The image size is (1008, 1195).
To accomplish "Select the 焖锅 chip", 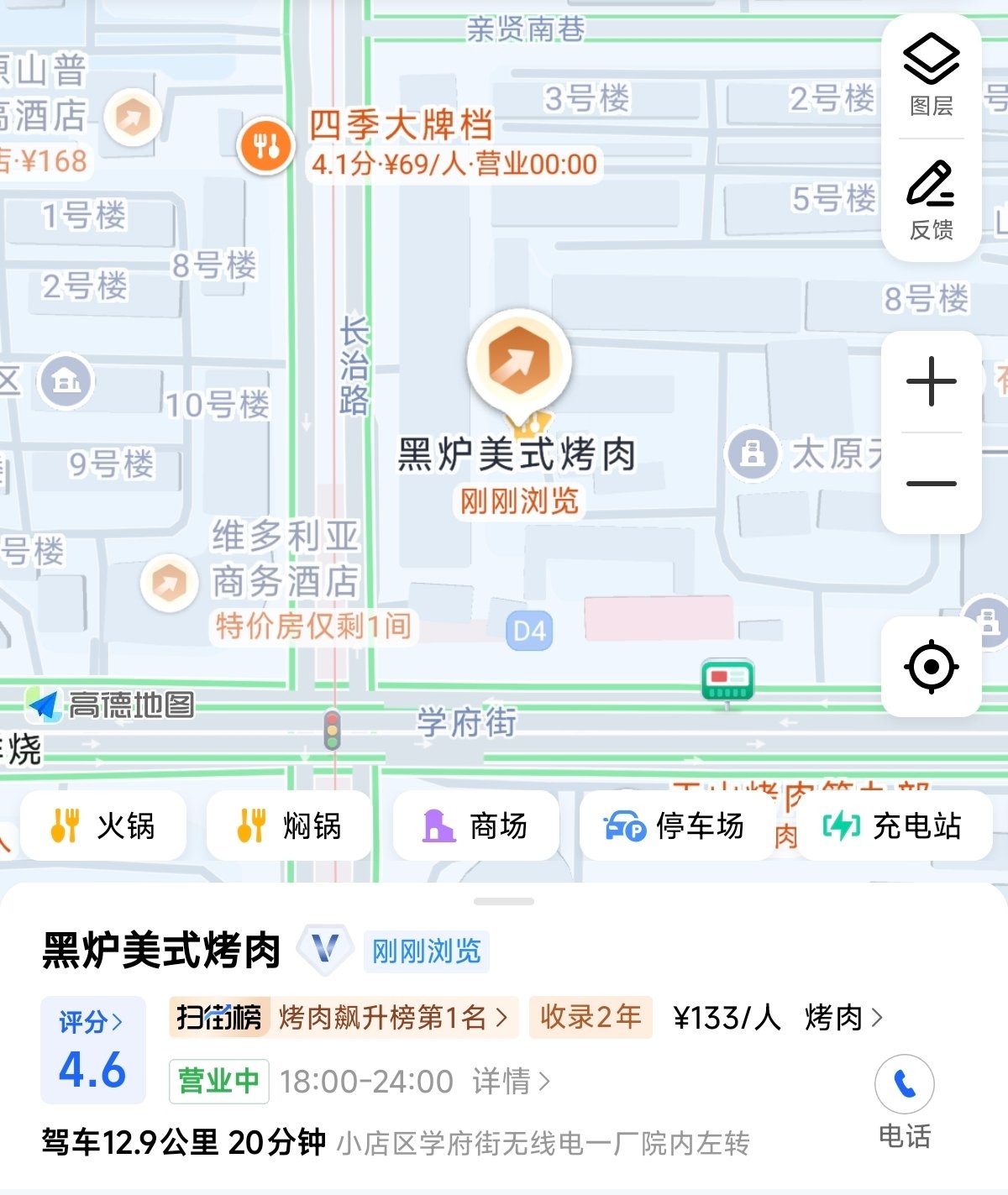I will point(290,826).
